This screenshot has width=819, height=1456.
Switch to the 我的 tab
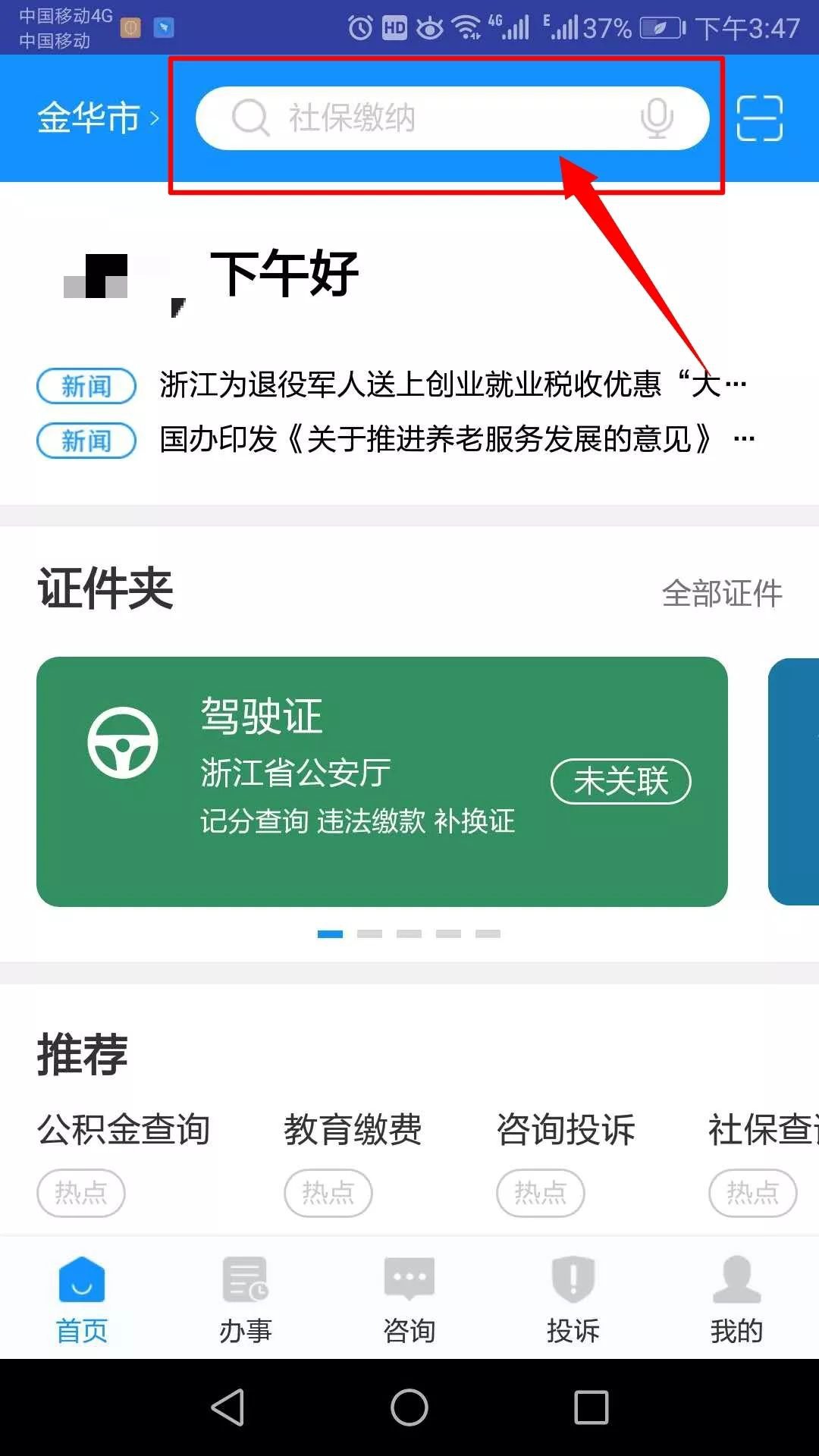tap(736, 1298)
